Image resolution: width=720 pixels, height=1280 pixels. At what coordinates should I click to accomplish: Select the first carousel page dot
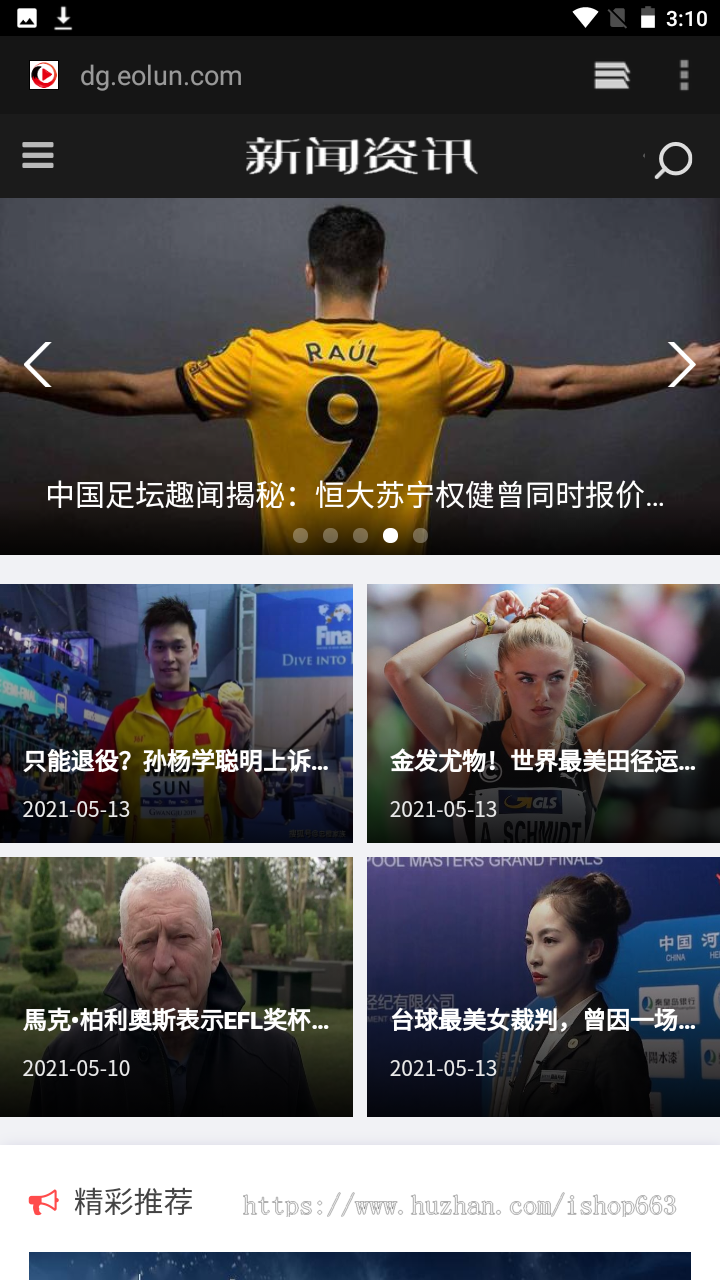(300, 535)
